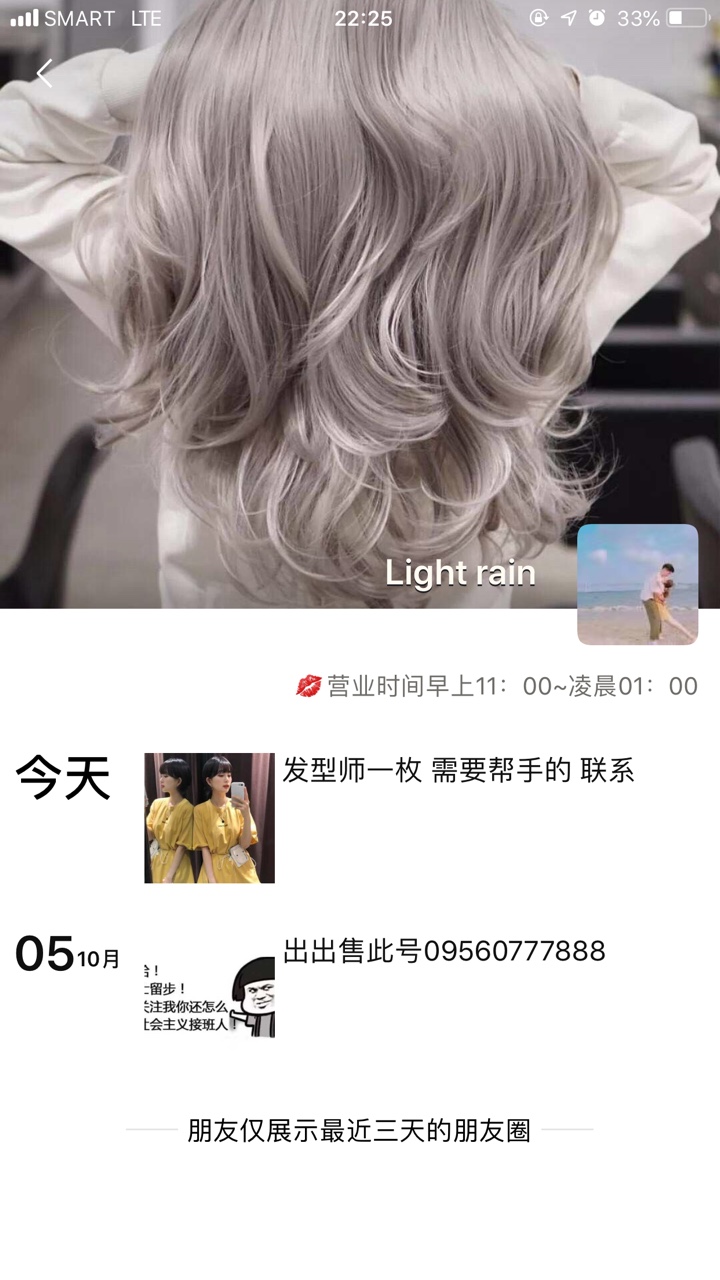Viewport: 720px width, 1280px height.
Task: Open Light rain's profile avatar
Action: coord(637,584)
